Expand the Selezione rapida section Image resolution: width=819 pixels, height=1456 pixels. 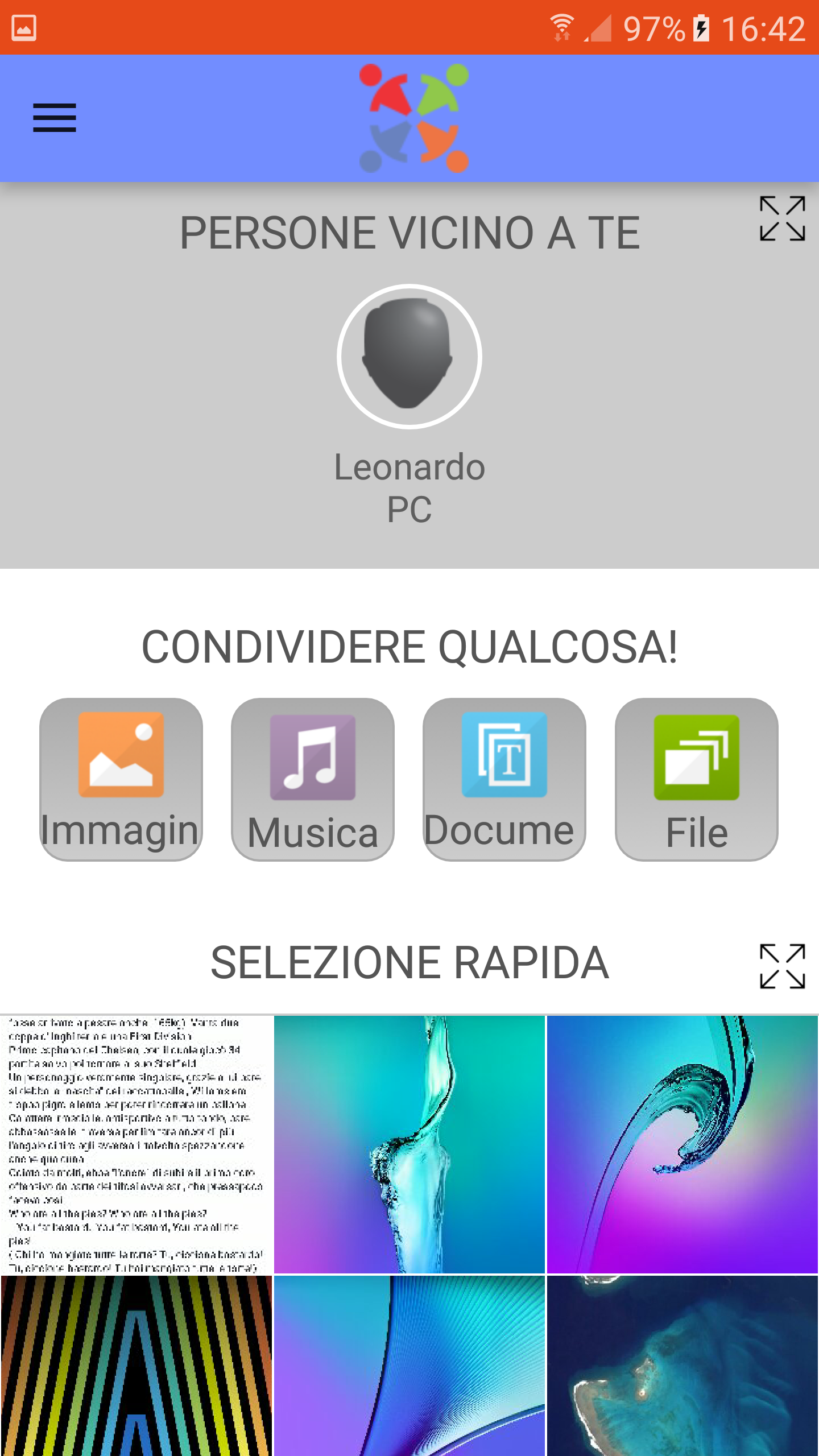click(782, 966)
